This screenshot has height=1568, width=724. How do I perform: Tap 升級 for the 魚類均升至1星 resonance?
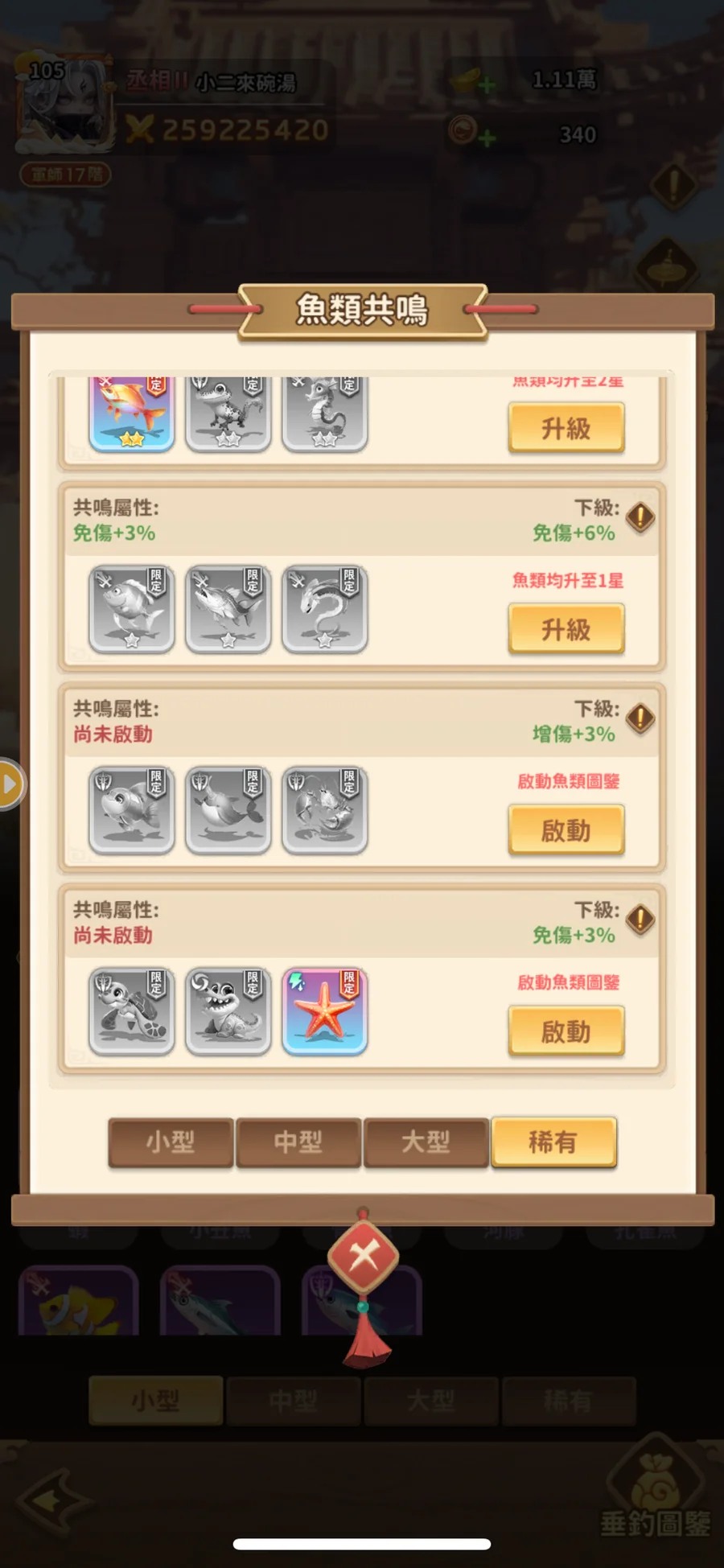(x=566, y=629)
